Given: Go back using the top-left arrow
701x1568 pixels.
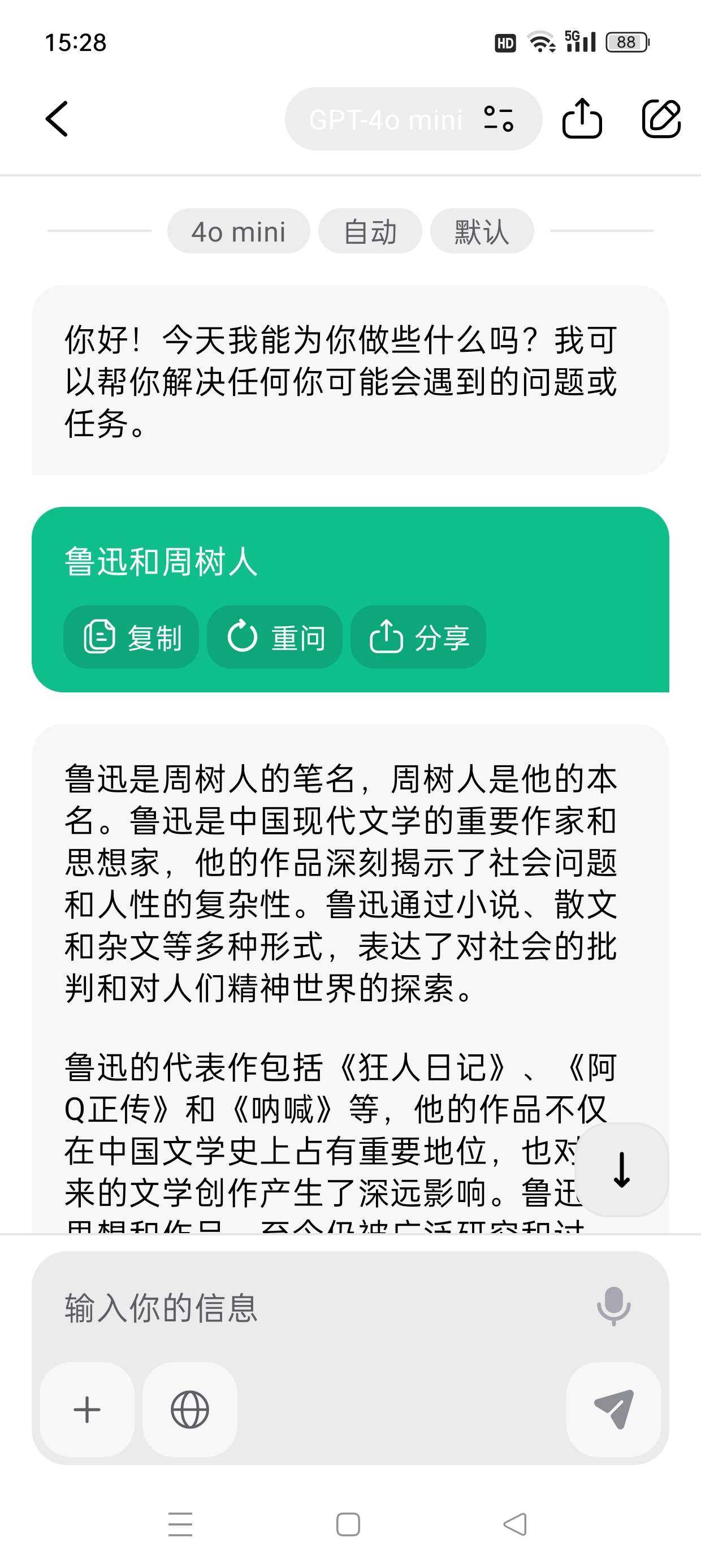Looking at the screenshot, I should [57, 119].
